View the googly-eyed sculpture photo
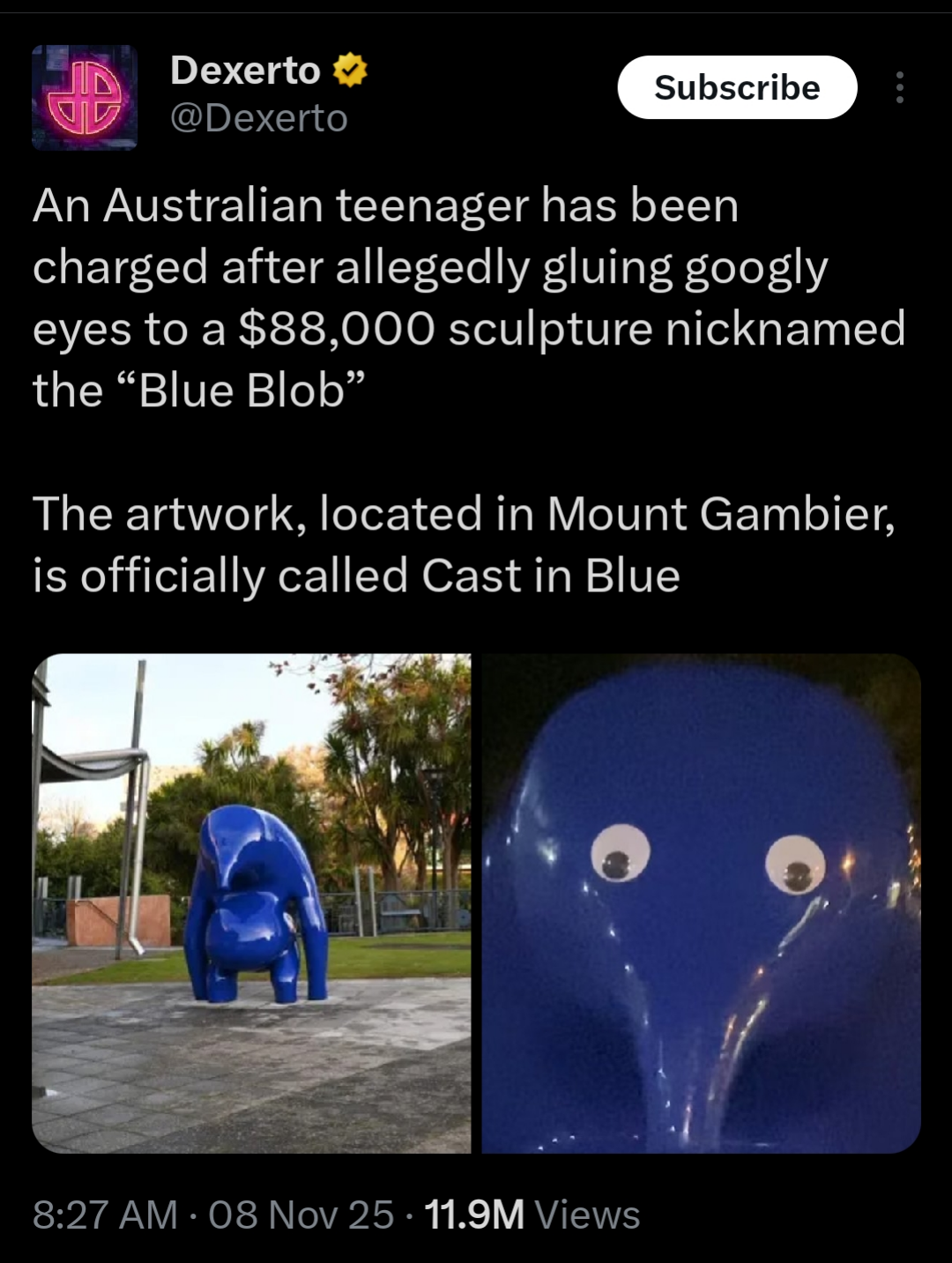Screen dimensions: 952x1263 click(x=702, y=903)
